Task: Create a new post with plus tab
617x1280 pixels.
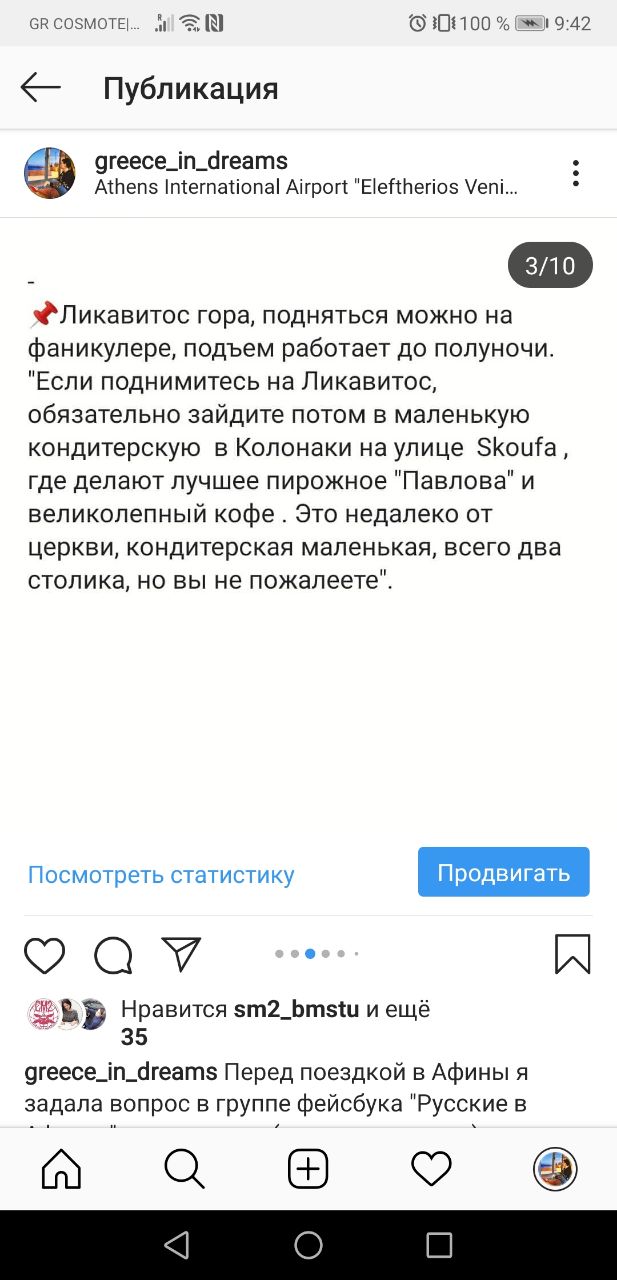Action: tap(308, 1168)
